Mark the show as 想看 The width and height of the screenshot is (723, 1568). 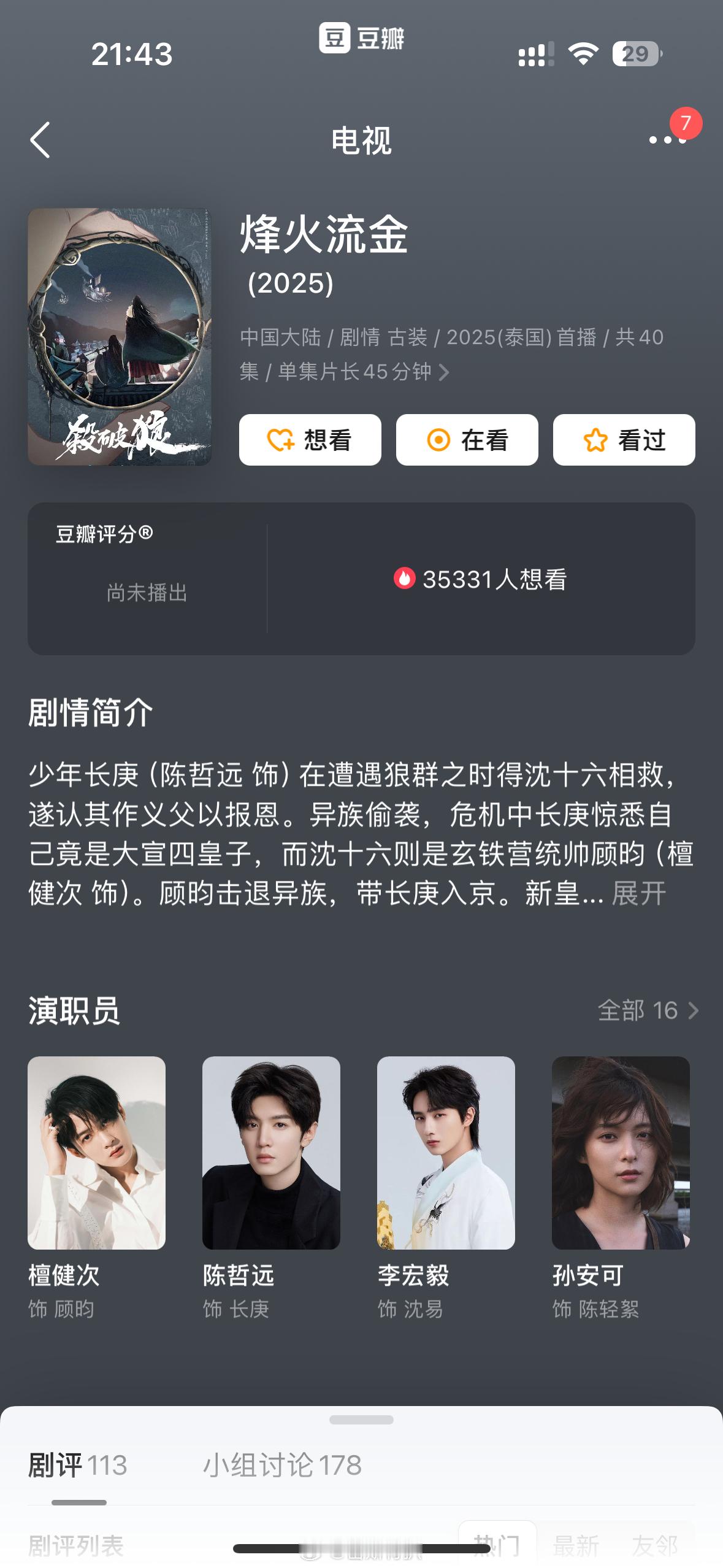click(x=310, y=440)
